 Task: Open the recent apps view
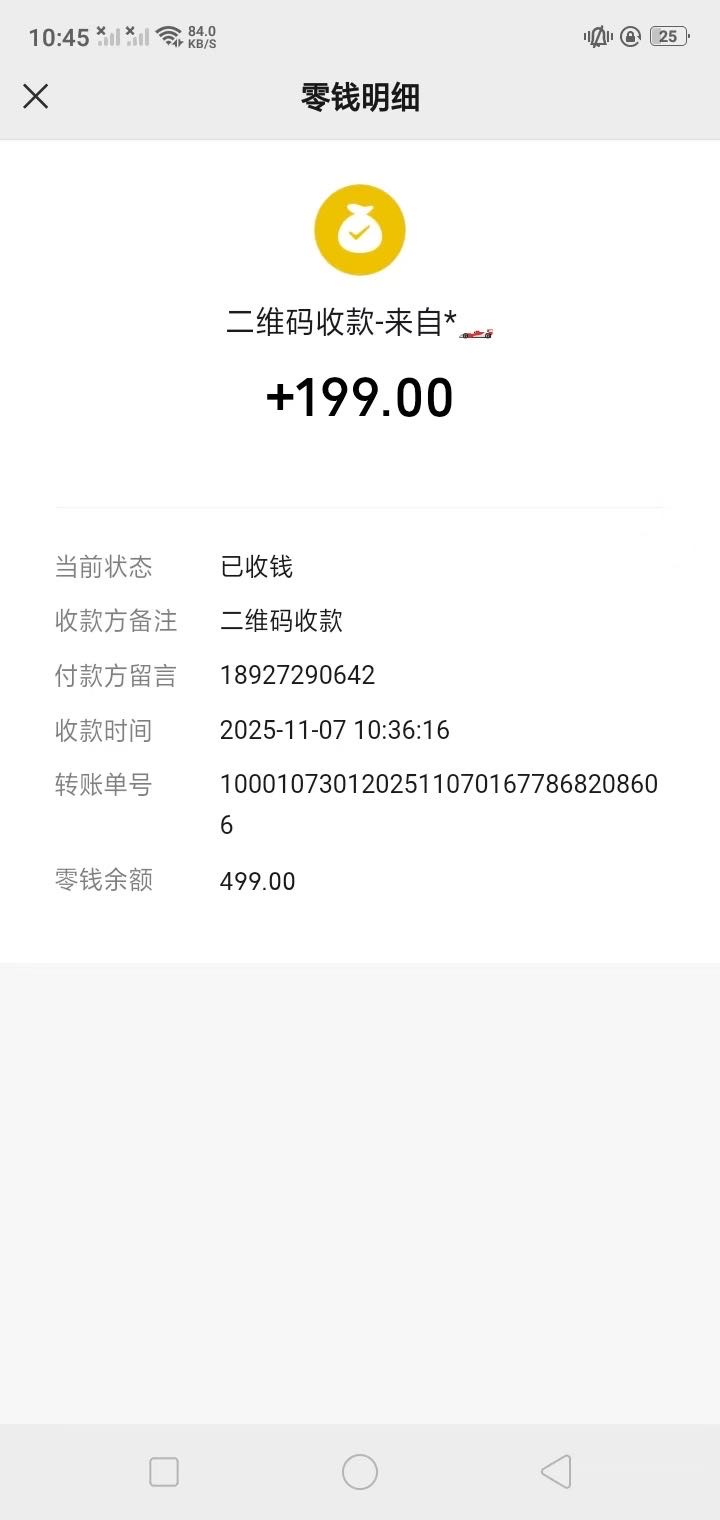tap(164, 1471)
